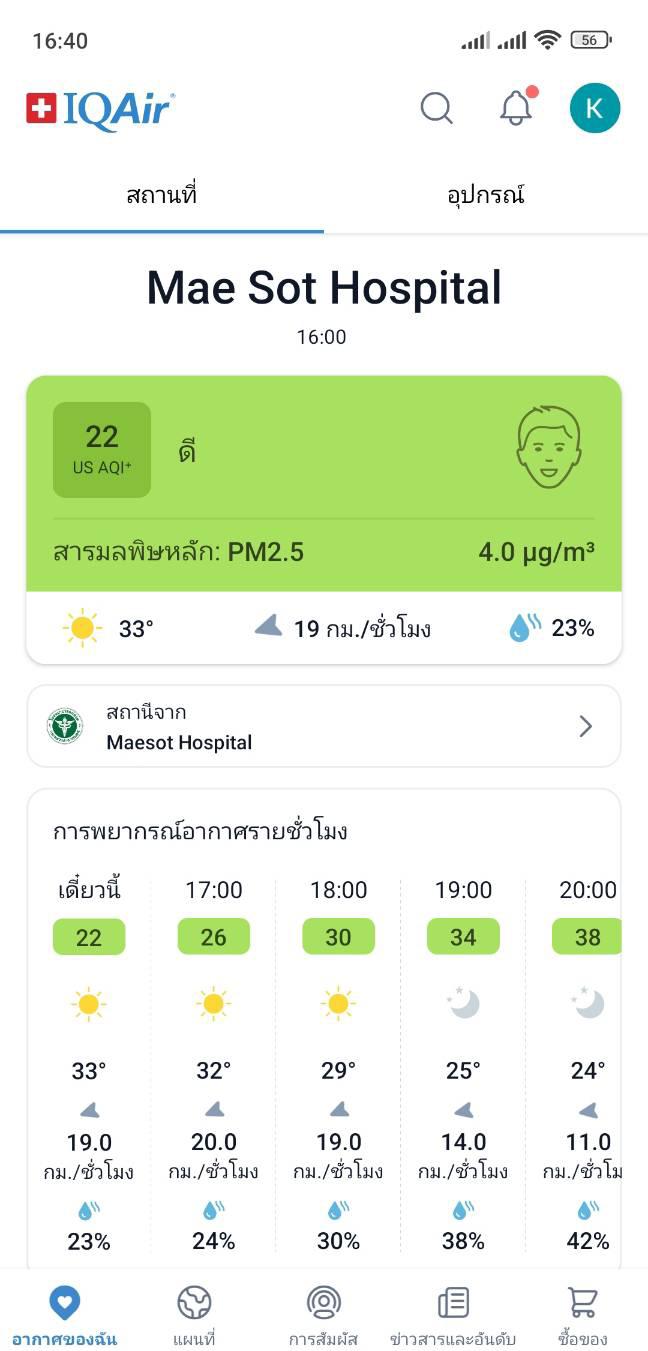The height and width of the screenshot is (1351, 648).
Task: Open the Mae Sot Hospital AQI card
Action: point(324,484)
